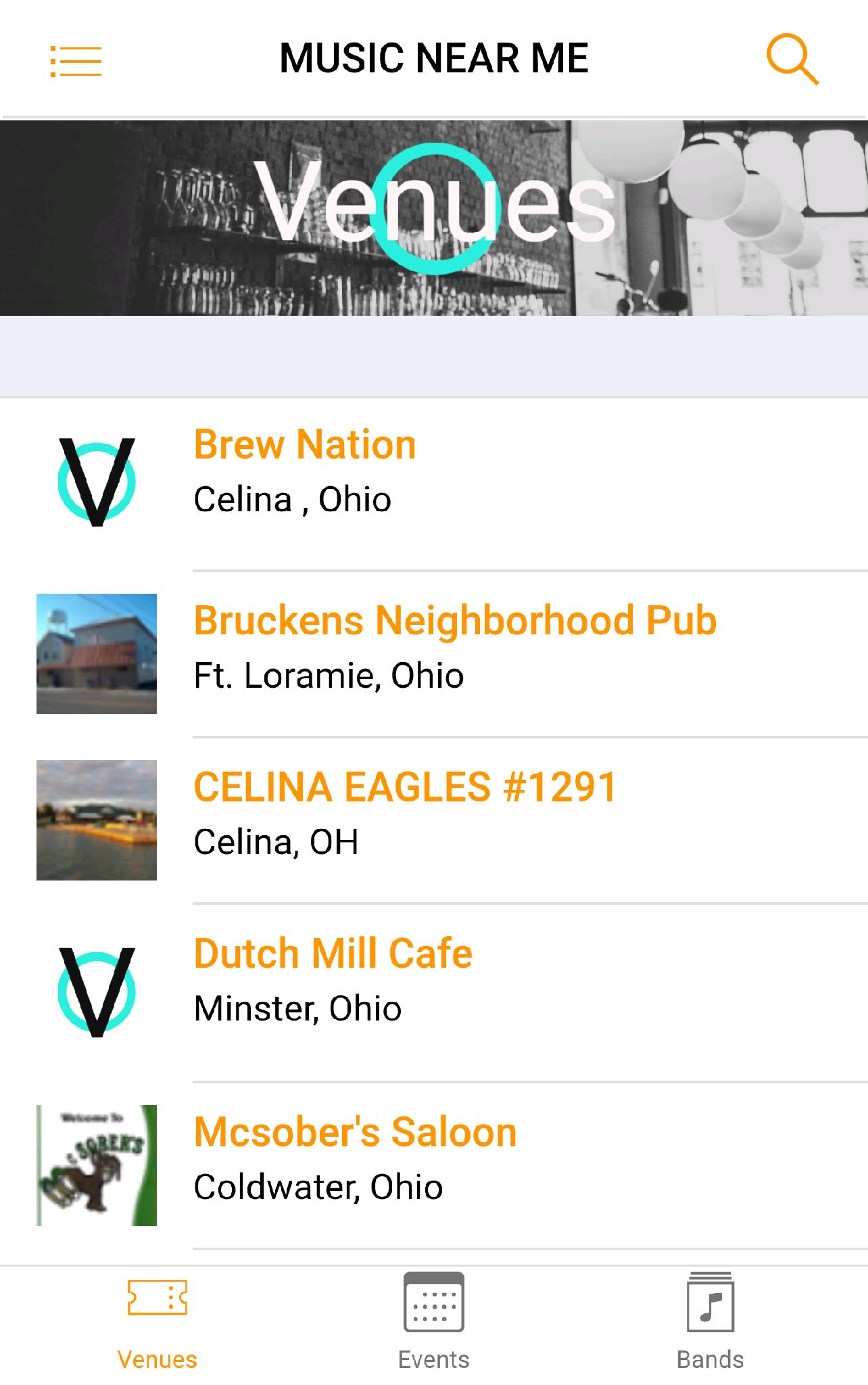The height and width of the screenshot is (1385, 868).
Task: Click the MUSIC NEAR ME title
Action: (x=433, y=60)
